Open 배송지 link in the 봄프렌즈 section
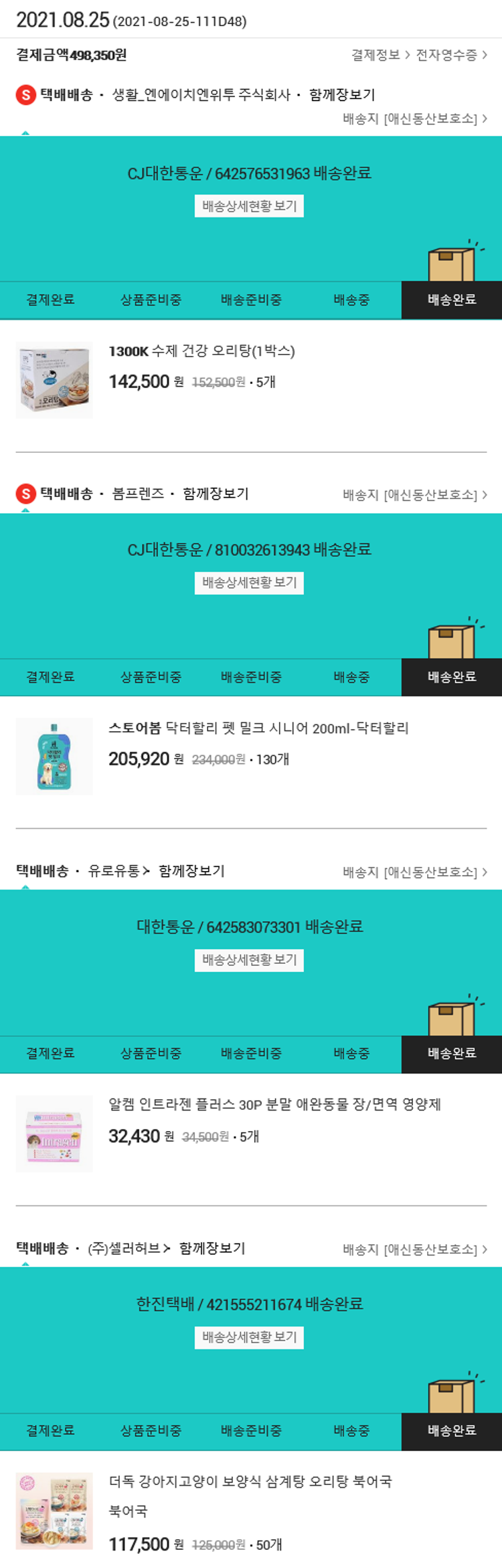Screen dimensions: 502x1568 (x=414, y=495)
